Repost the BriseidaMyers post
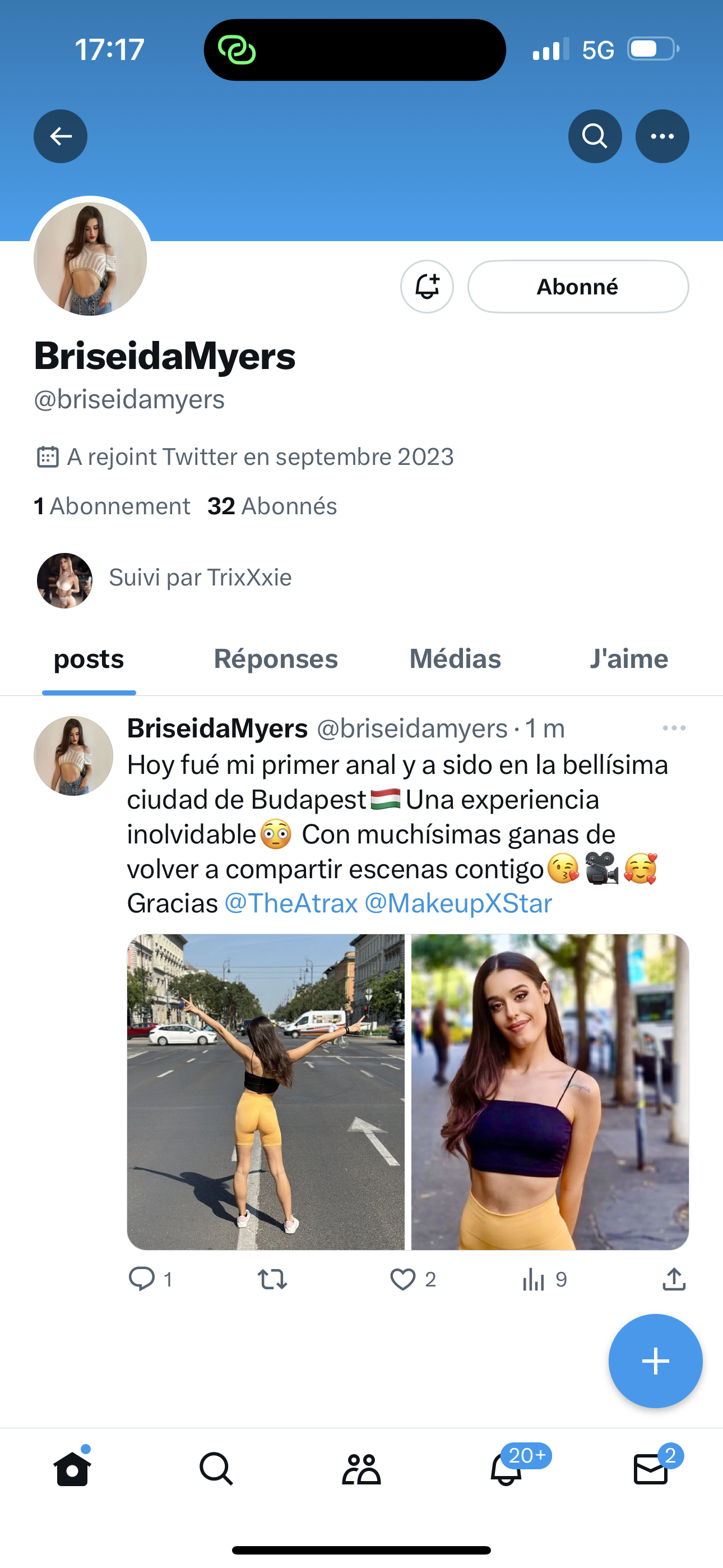The height and width of the screenshot is (1568, 723). coord(272,1279)
